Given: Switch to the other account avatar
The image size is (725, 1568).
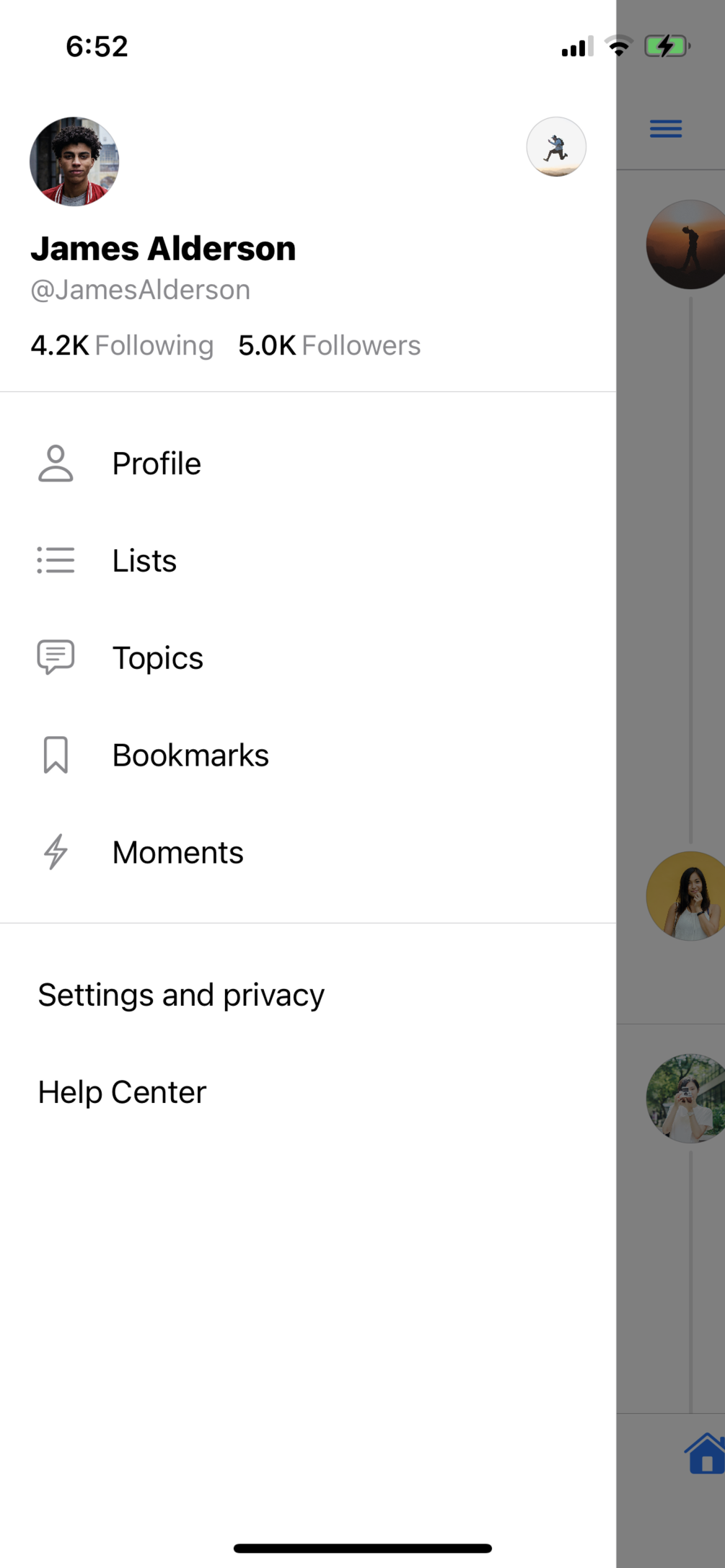Looking at the screenshot, I should tap(555, 147).
